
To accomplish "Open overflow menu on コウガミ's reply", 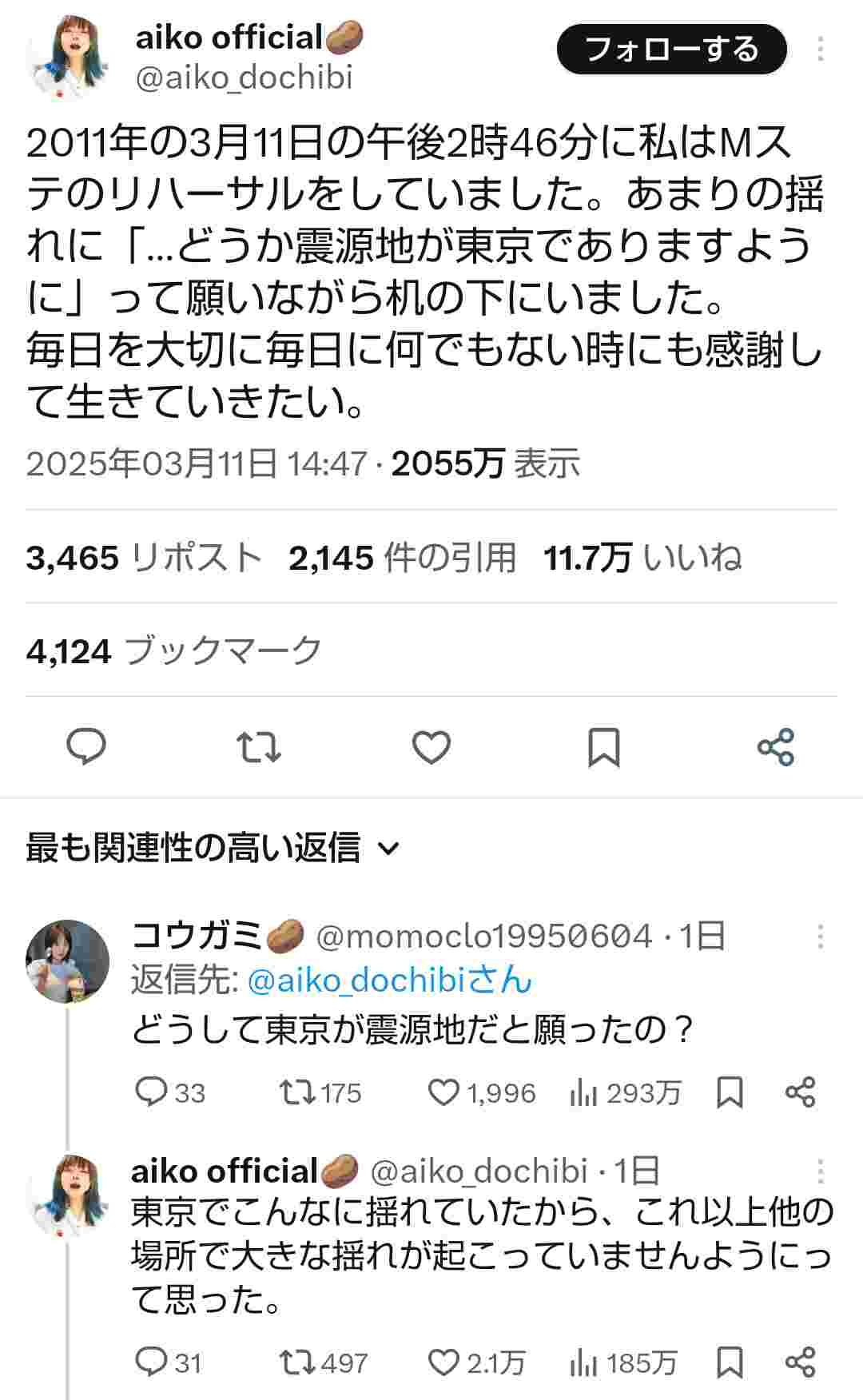I will pyautogui.click(x=821, y=937).
